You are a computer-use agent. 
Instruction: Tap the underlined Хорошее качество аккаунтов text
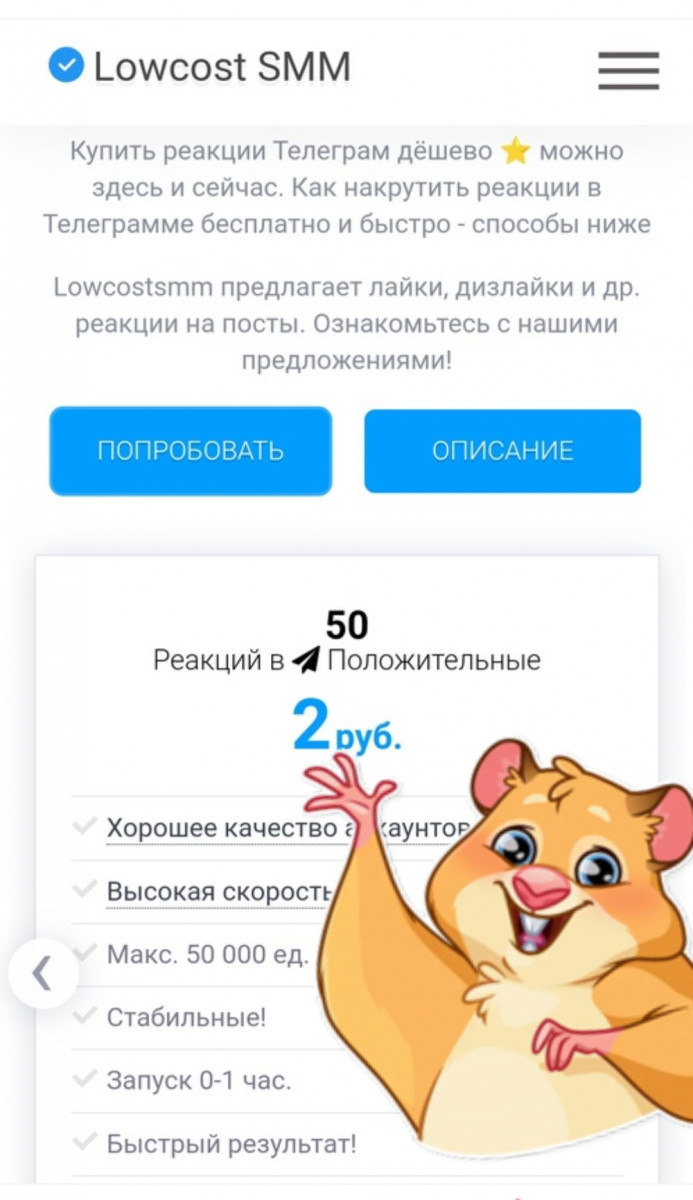(222, 828)
